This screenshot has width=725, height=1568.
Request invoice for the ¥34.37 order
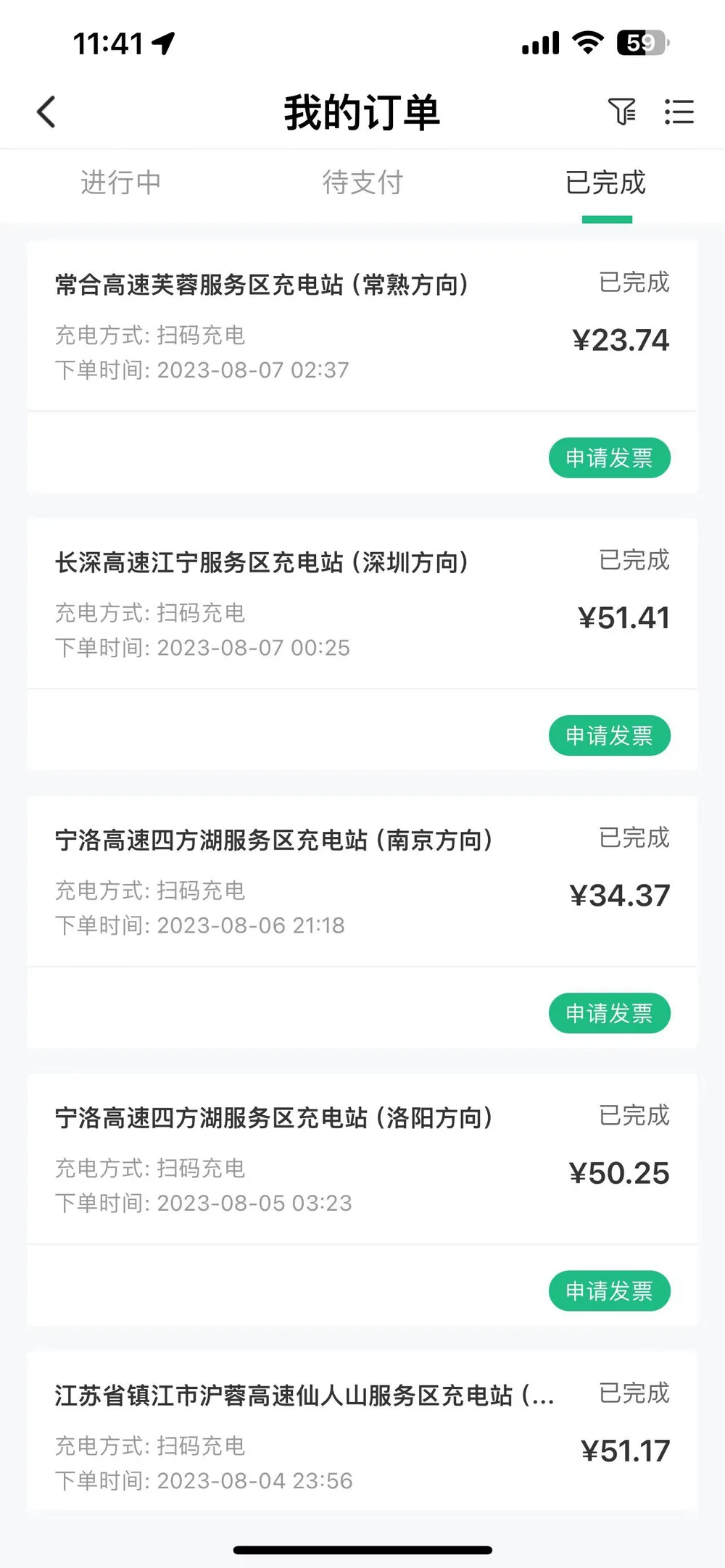pos(609,1013)
